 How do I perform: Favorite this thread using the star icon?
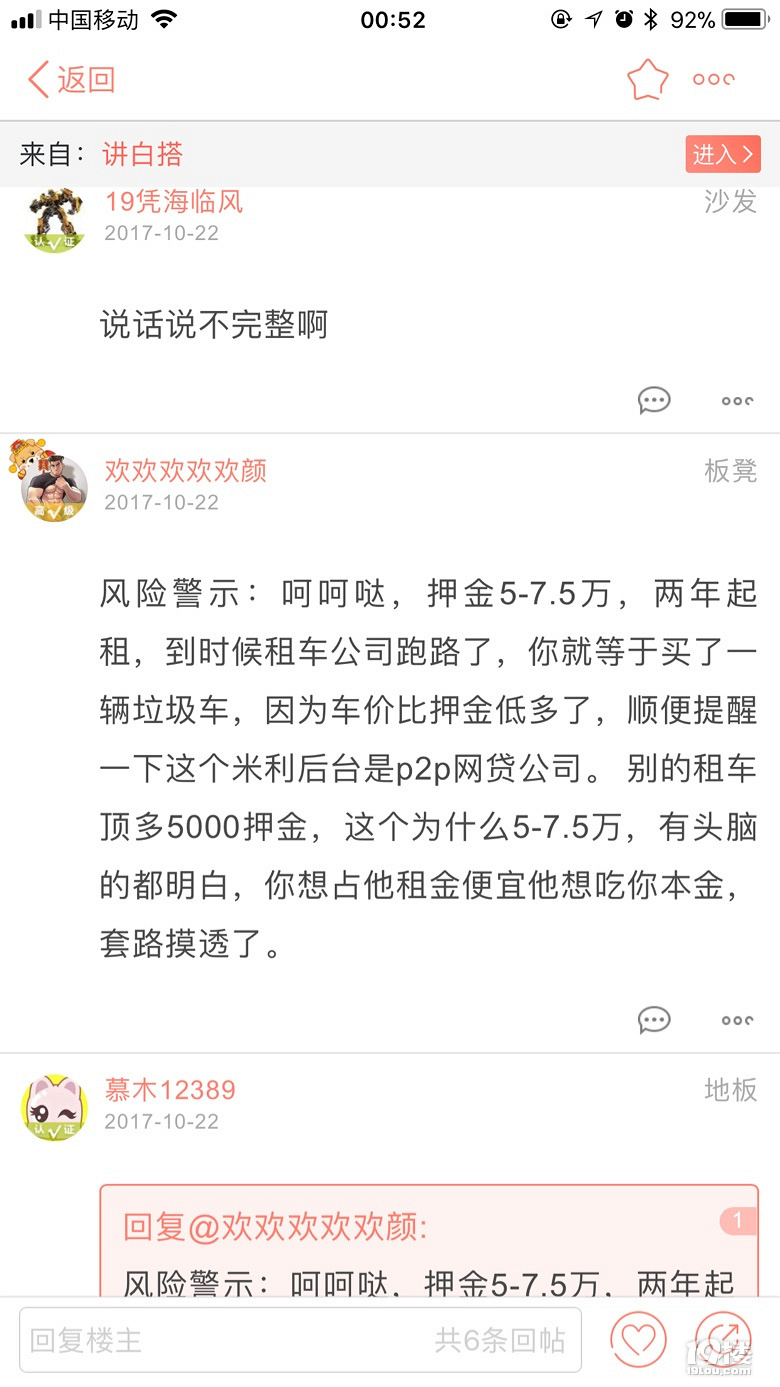(646, 78)
